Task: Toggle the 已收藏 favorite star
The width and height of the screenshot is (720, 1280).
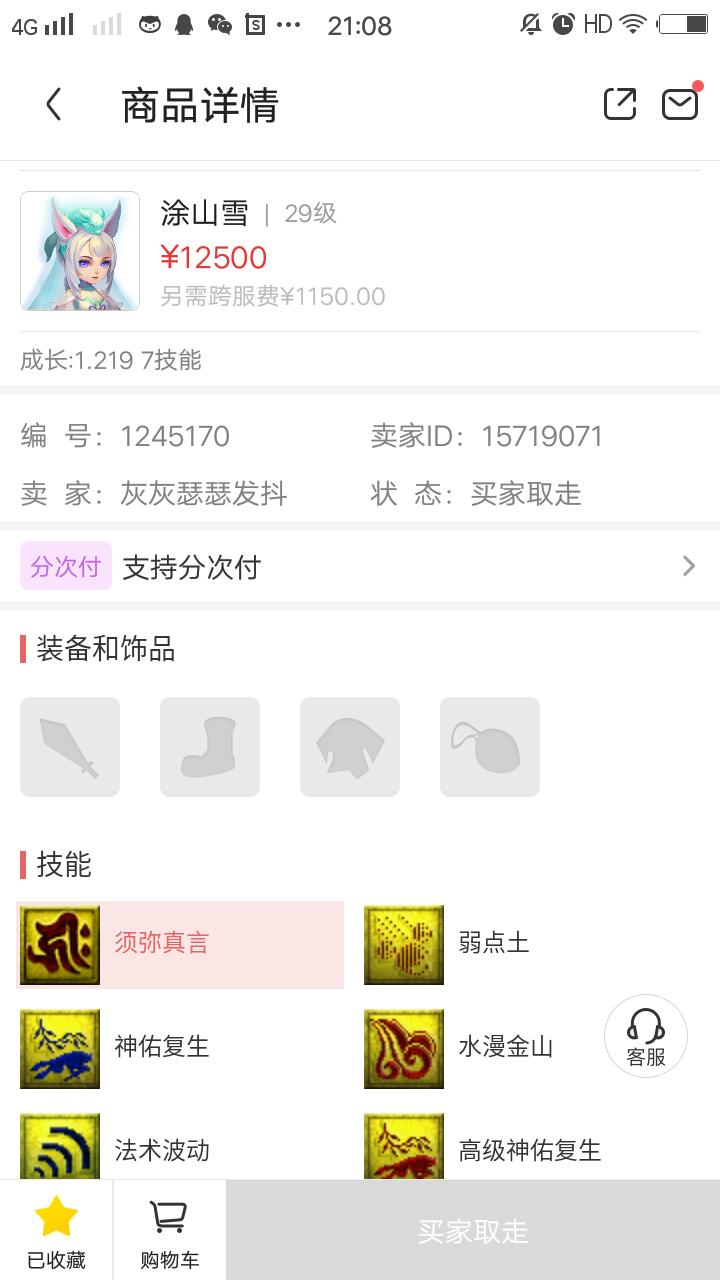Action: coord(56,1230)
